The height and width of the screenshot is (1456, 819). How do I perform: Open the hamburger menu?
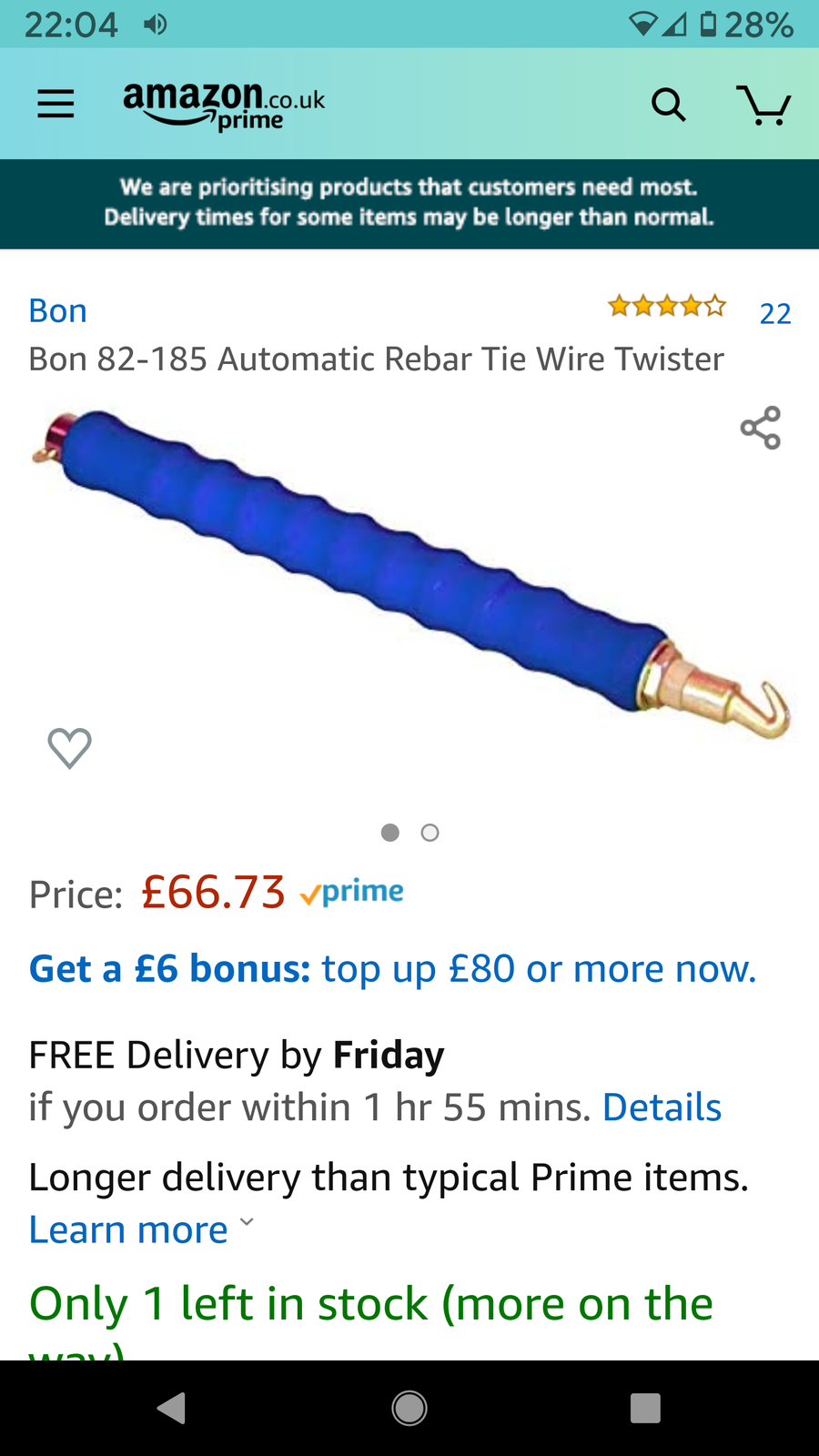56,104
